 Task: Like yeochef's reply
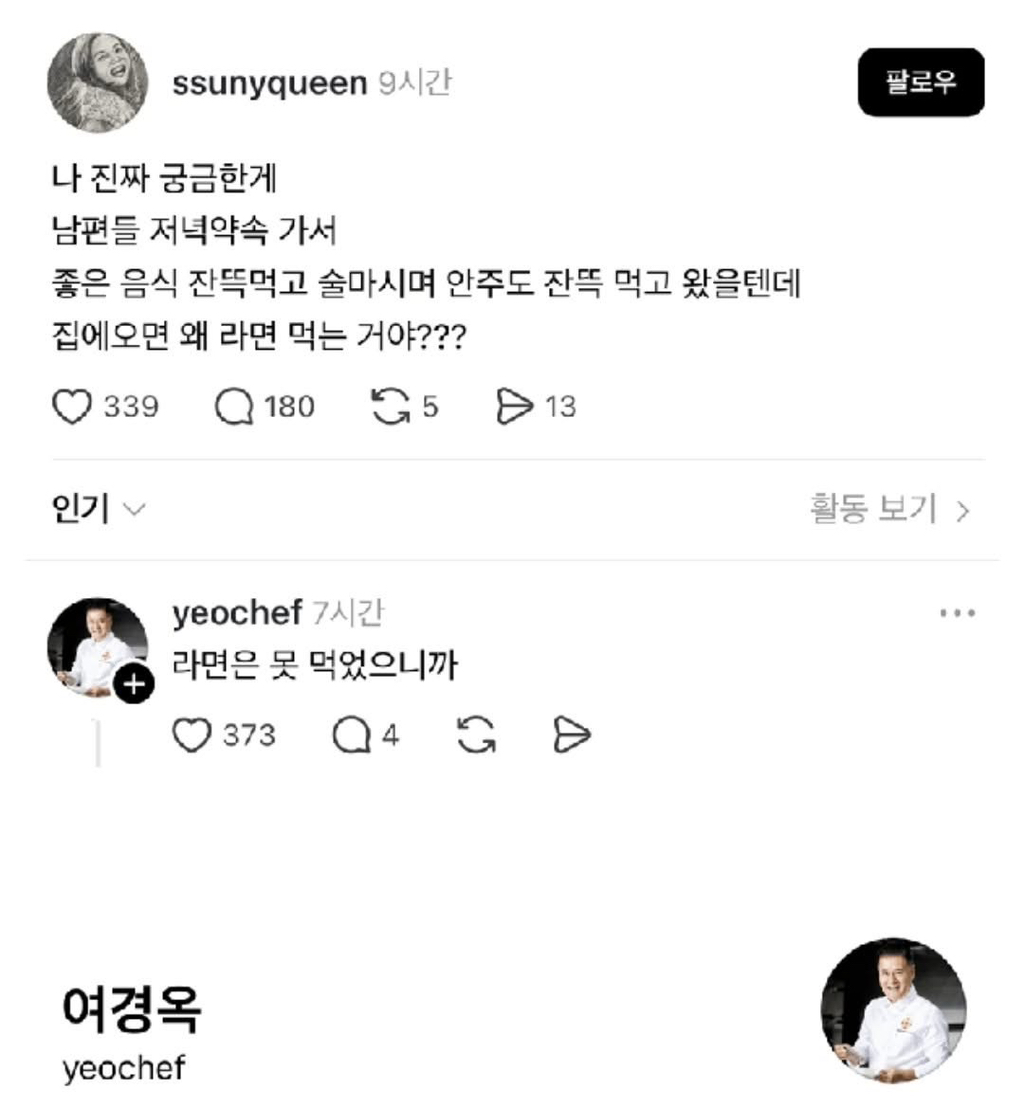click(191, 736)
